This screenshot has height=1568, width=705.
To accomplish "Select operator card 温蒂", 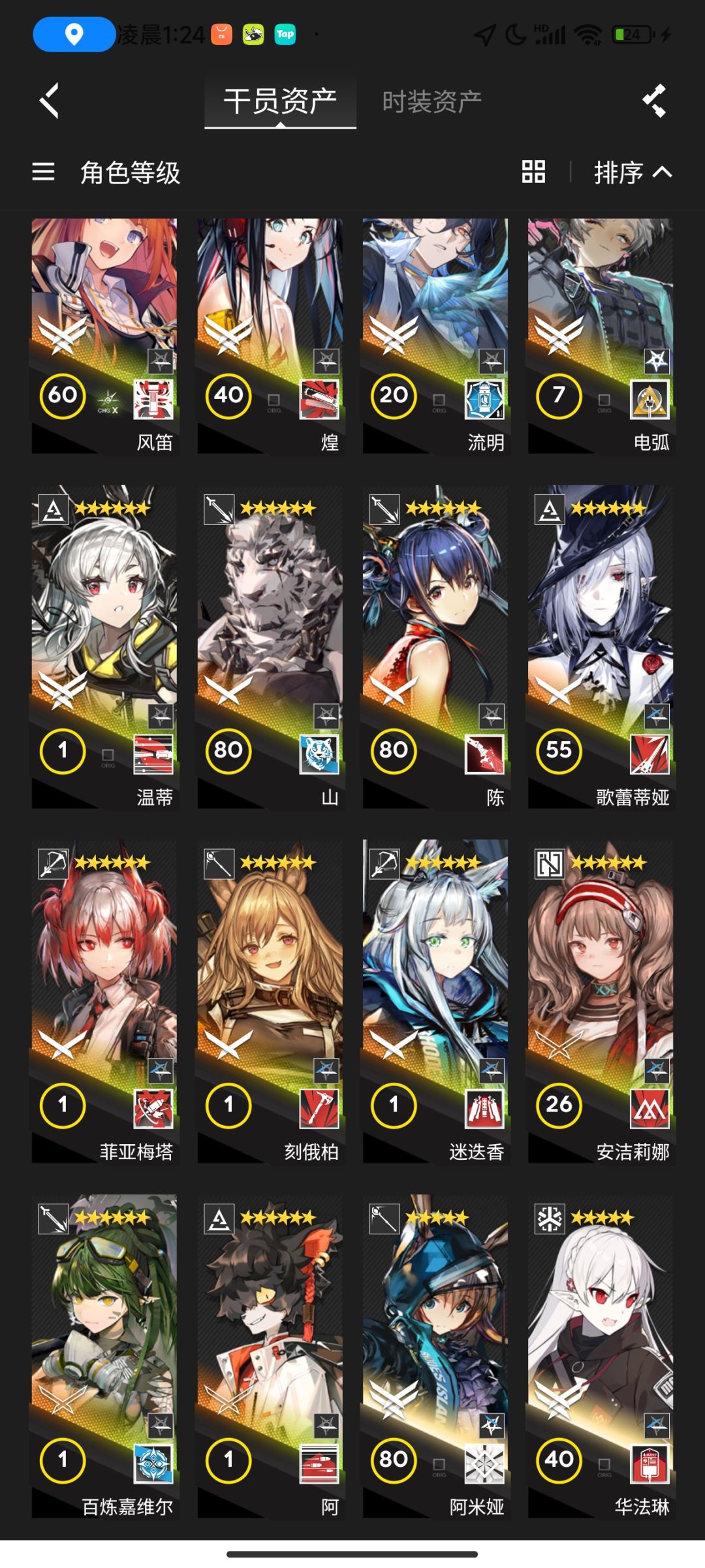I will click(104, 647).
